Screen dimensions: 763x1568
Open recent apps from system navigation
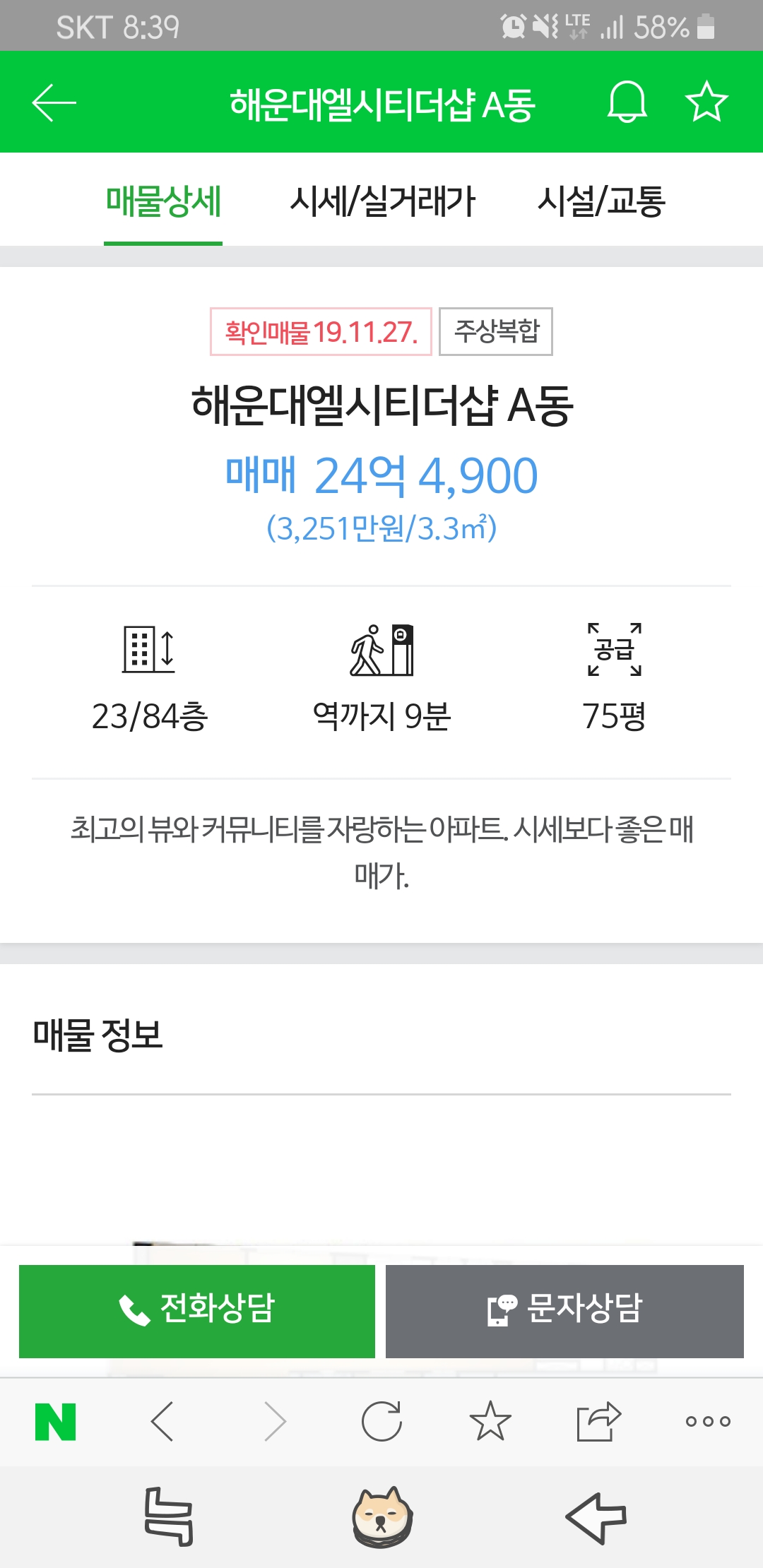point(168,1516)
